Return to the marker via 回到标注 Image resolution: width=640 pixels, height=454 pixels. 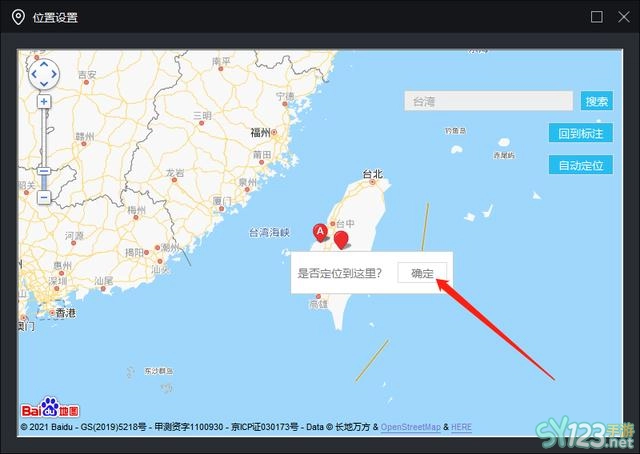(x=580, y=133)
